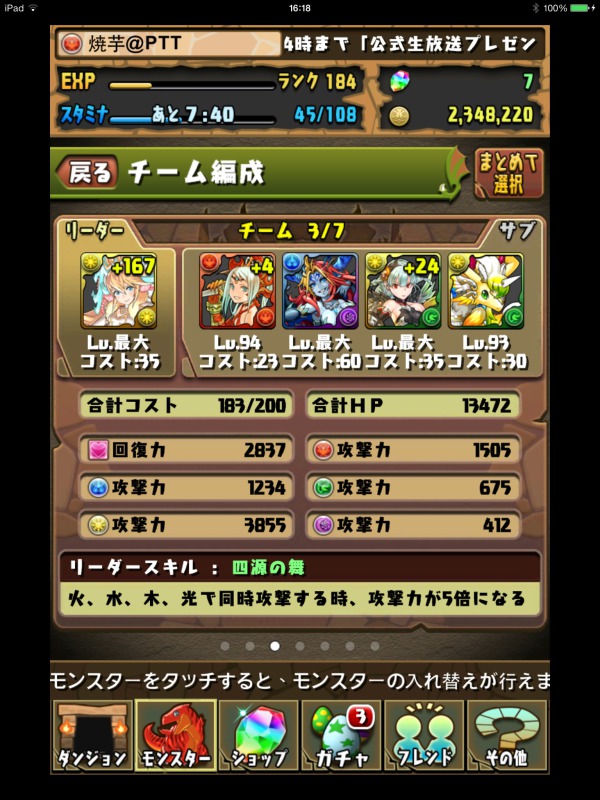Screen dimensions: 600x800
Task: Select the leader monster with +167
Action: point(117,291)
